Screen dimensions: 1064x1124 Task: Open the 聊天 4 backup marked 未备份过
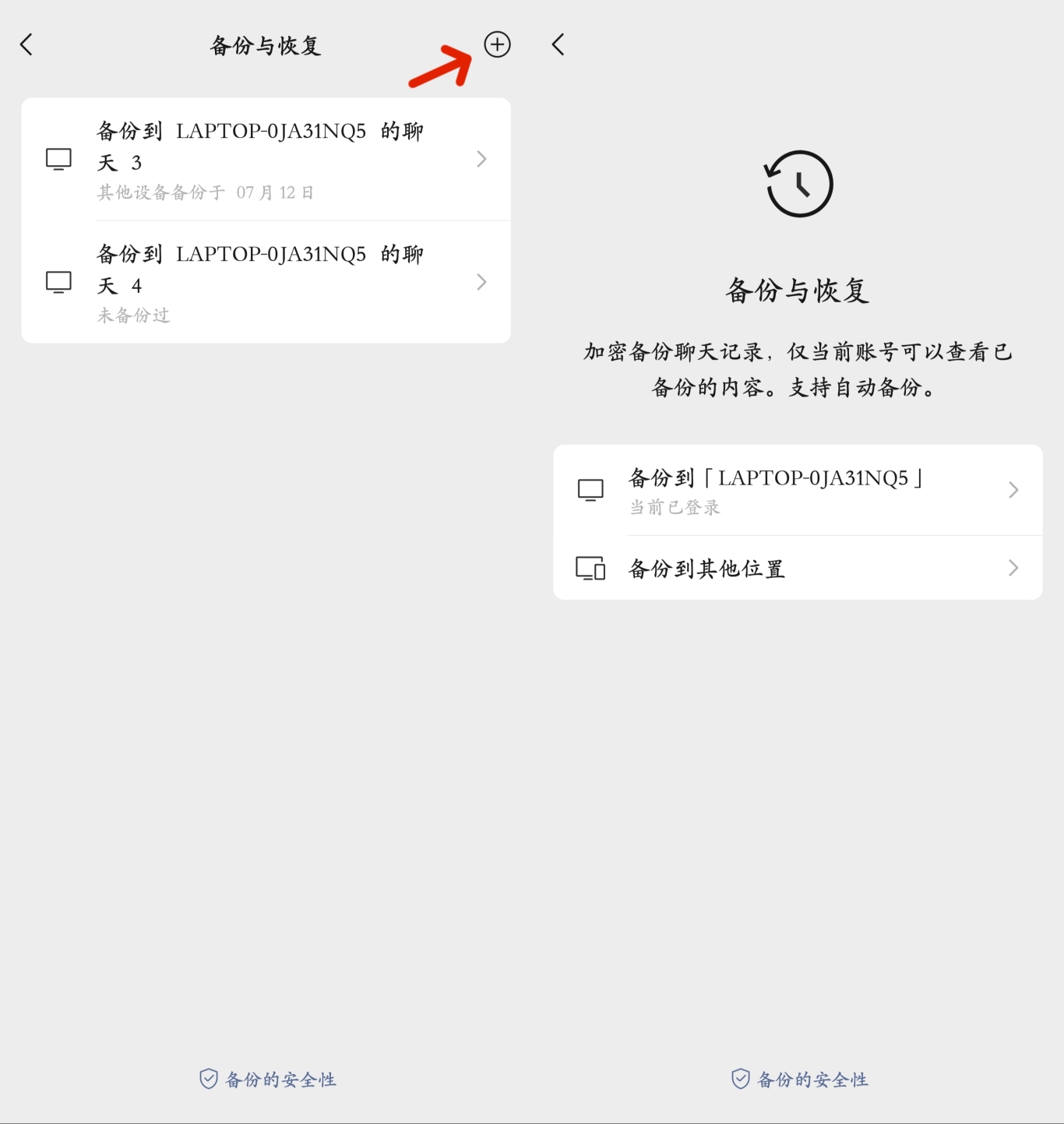[266, 282]
